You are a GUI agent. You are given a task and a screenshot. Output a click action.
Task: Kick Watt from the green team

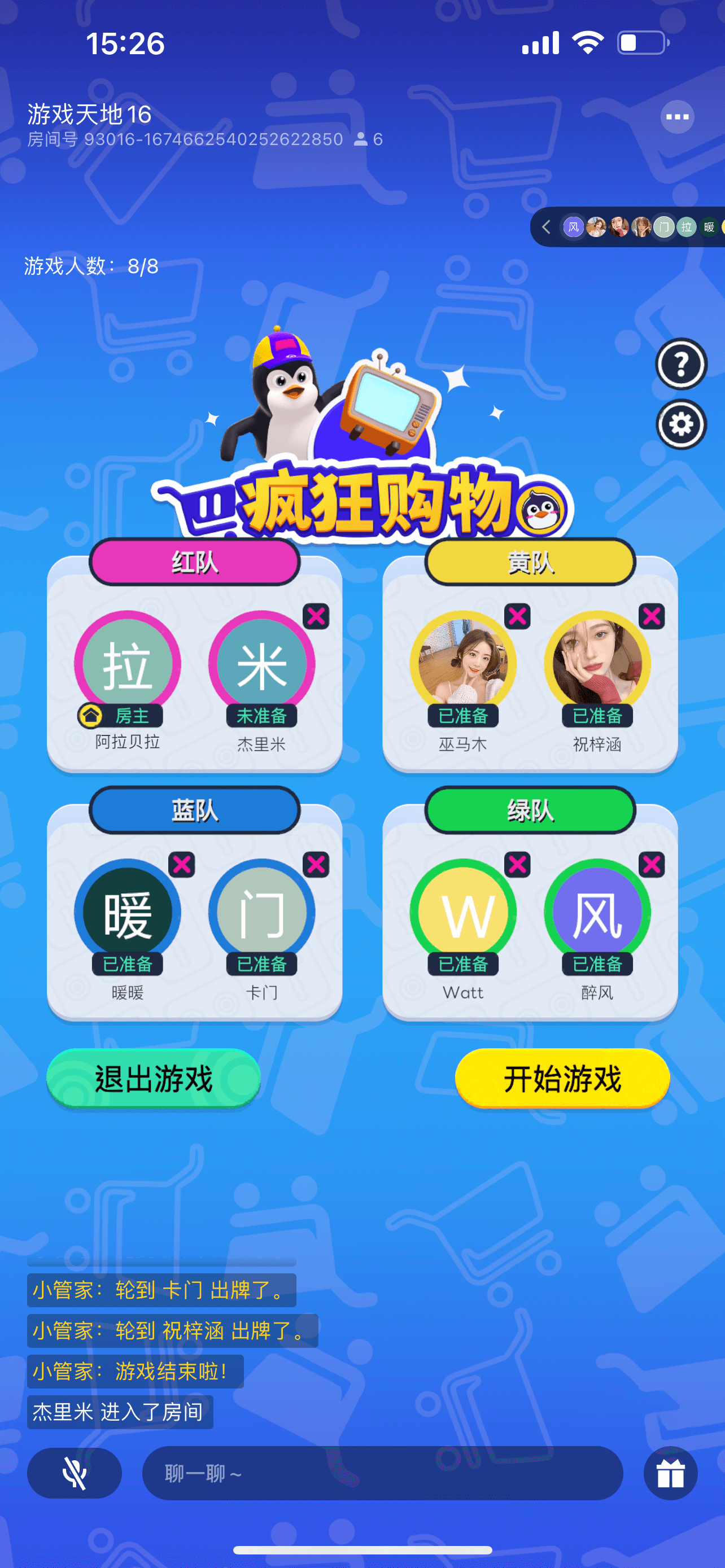pyautogui.click(x=517, y=864)
